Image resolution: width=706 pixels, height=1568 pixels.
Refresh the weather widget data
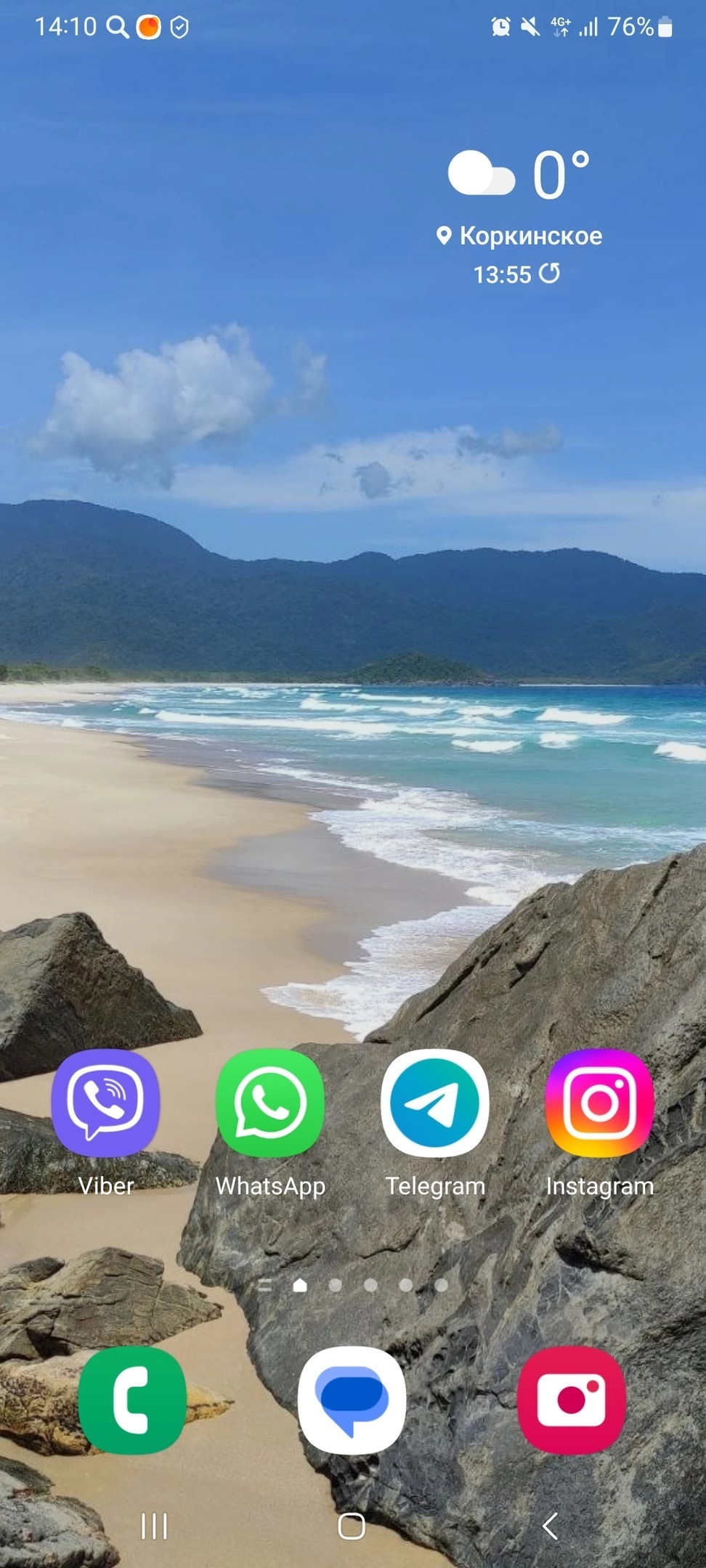pos(550,274)
